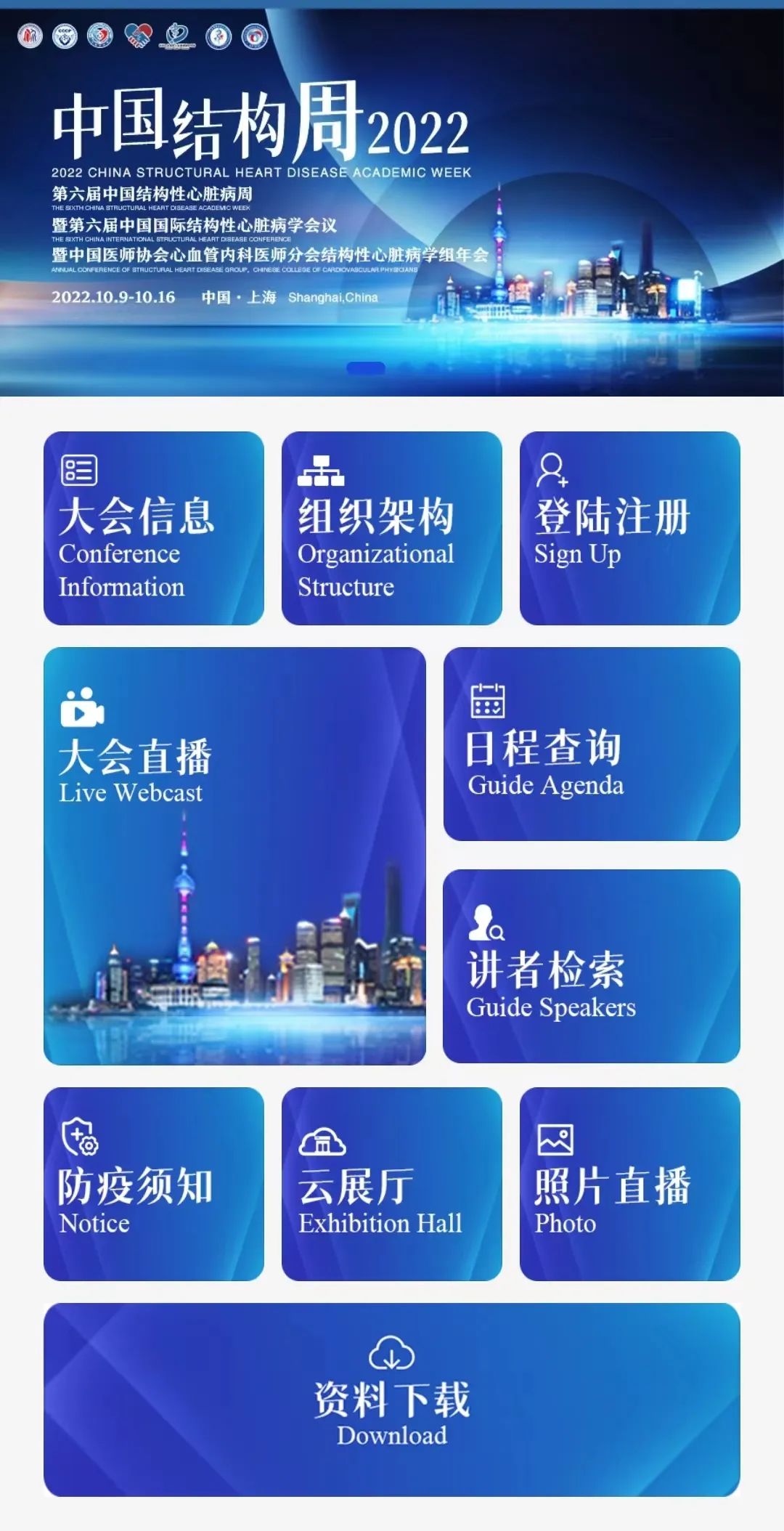784x1531 pixels.
Task: Tap the Sign Up tile
Action: pos(629,528)
